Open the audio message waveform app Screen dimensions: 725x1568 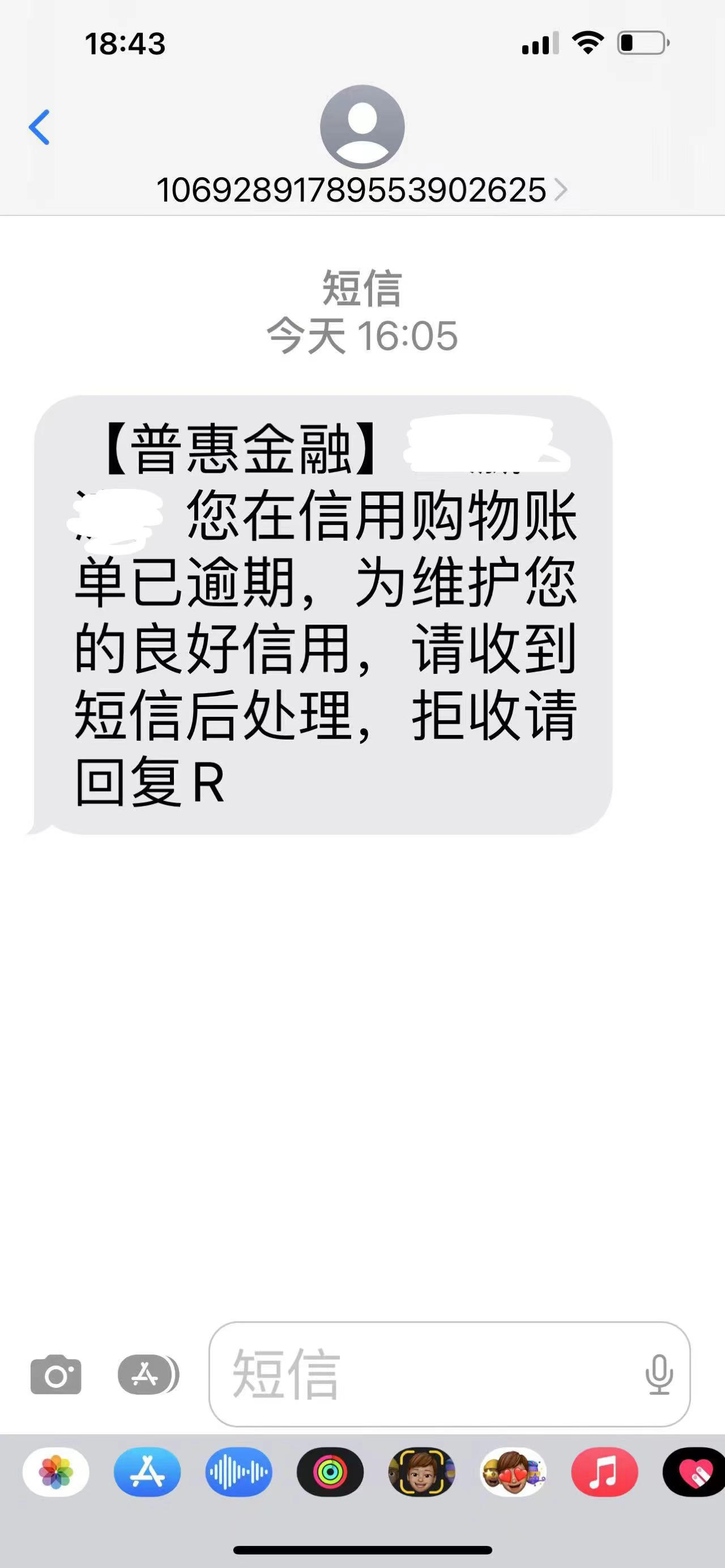[238, 1472]
